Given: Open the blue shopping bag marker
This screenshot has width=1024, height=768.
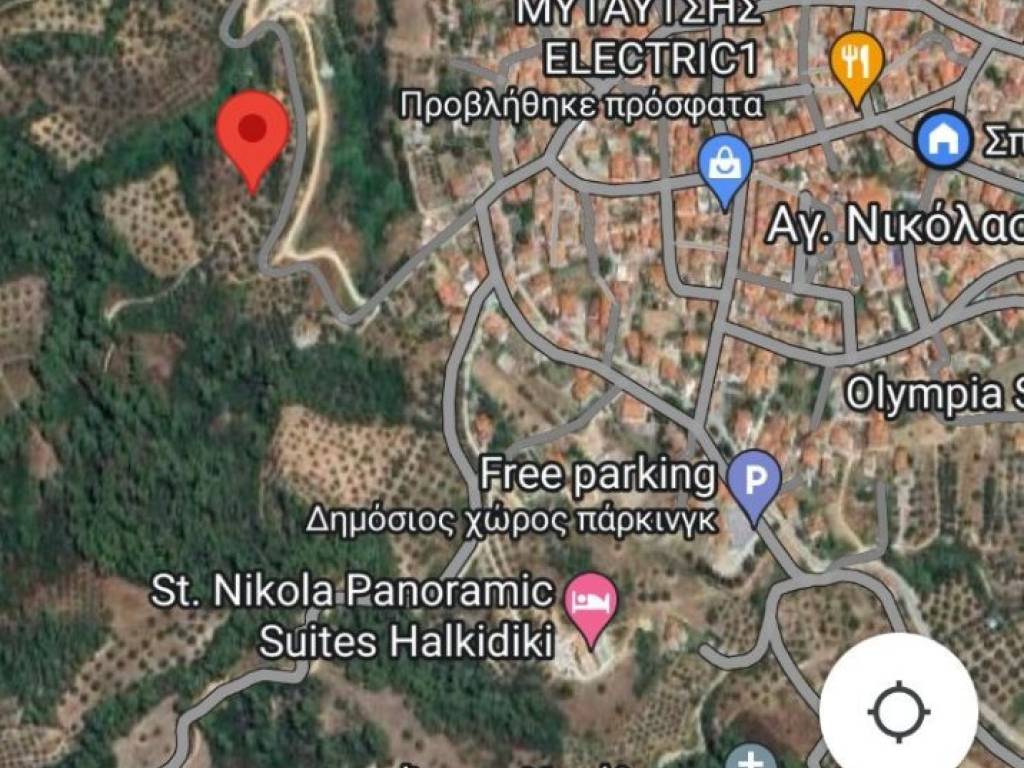Looking at the screenshot, I should 725,167.
